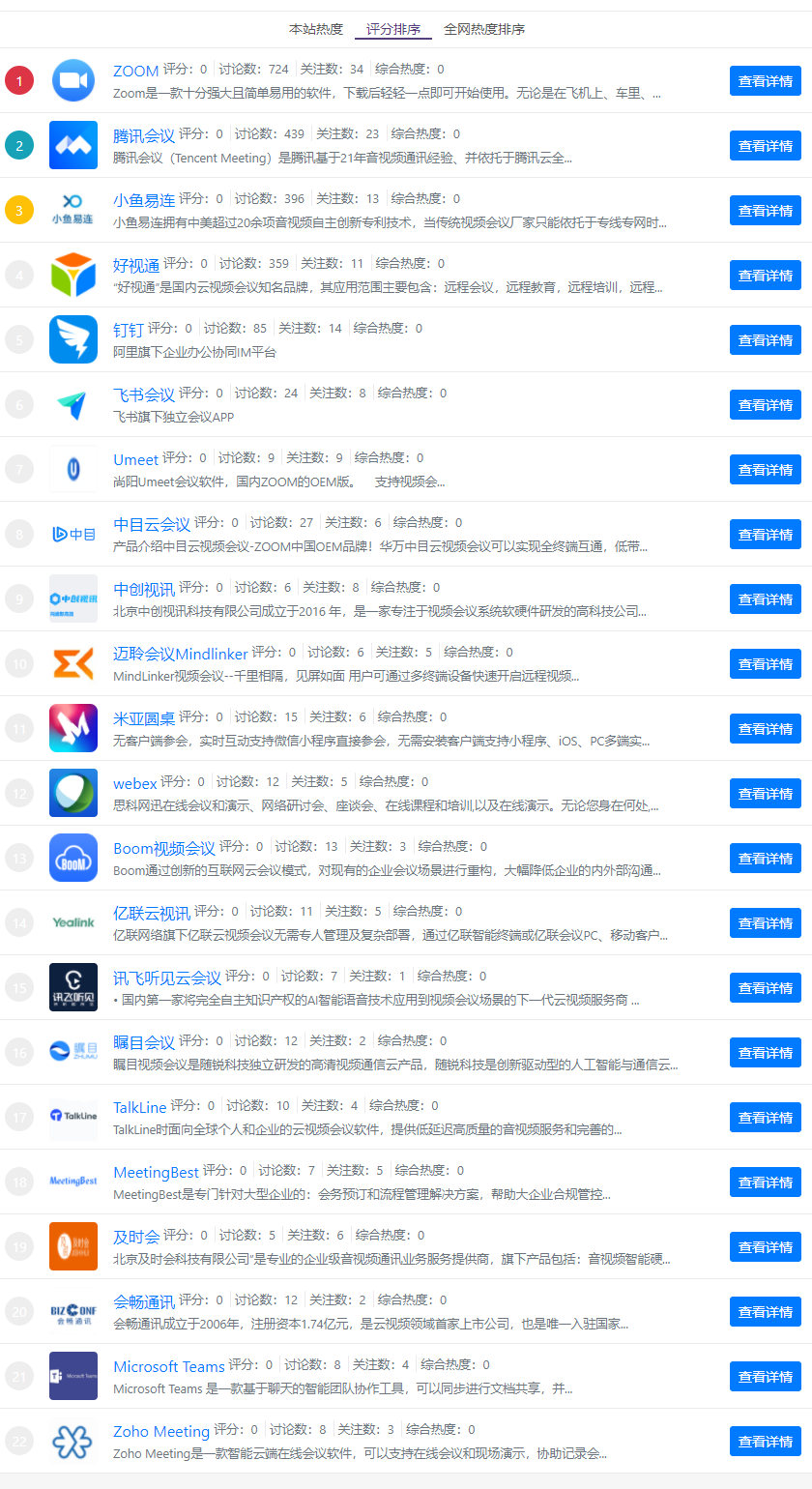
Task: Tap 查看详情 for Boom视频会议
Action: [x=765, y=859]
